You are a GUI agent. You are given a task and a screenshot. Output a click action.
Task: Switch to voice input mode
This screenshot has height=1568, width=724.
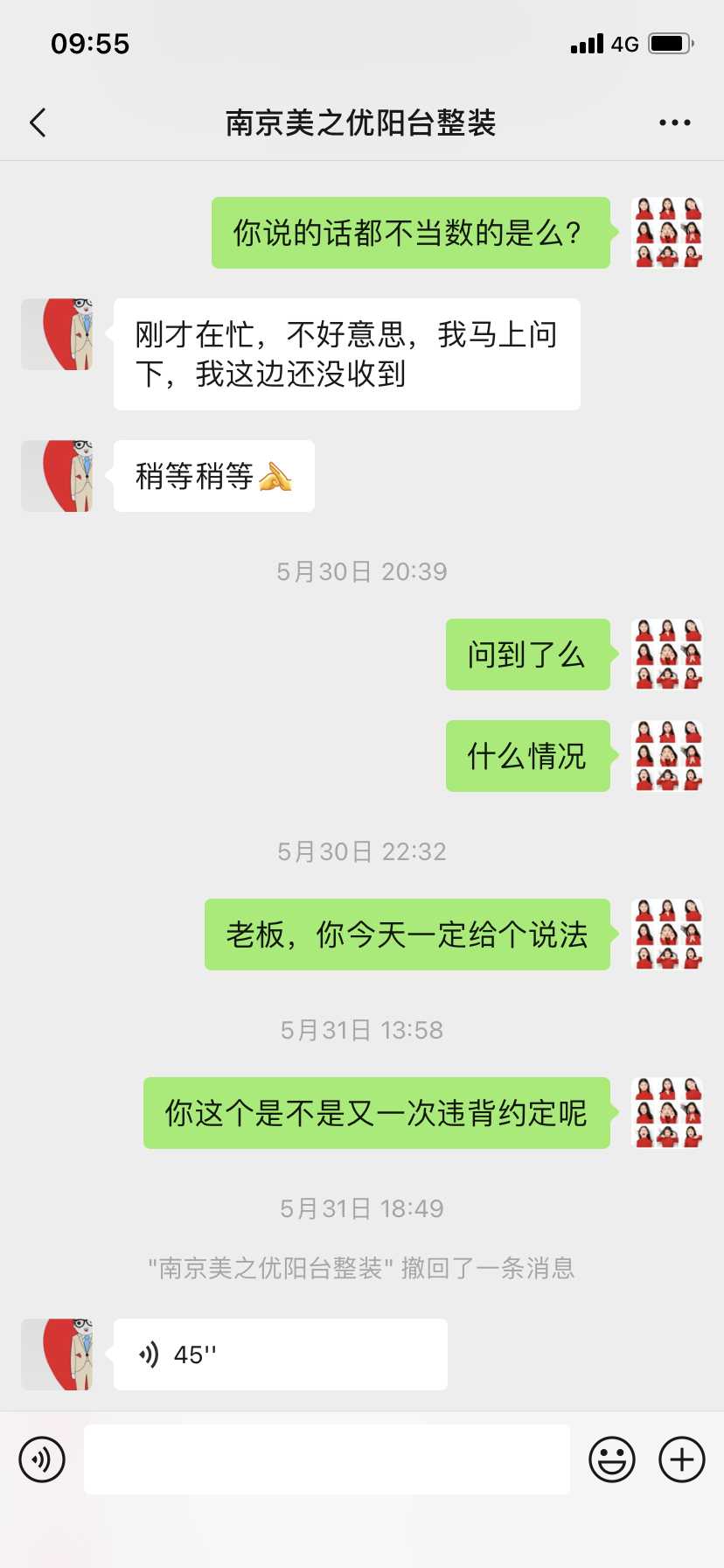point(42,1459)
